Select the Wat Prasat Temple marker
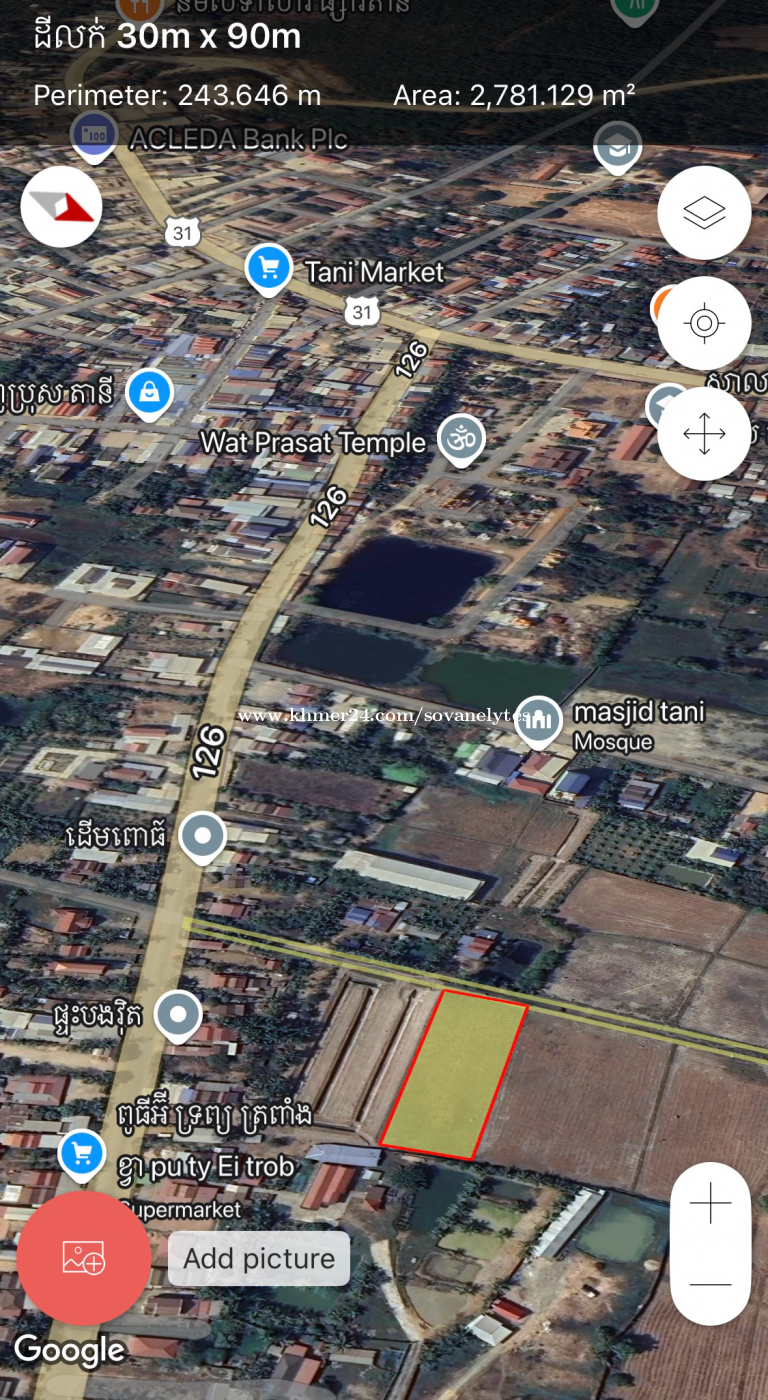This screenshot has width=768, height=1400. click(x=461, y=438)
